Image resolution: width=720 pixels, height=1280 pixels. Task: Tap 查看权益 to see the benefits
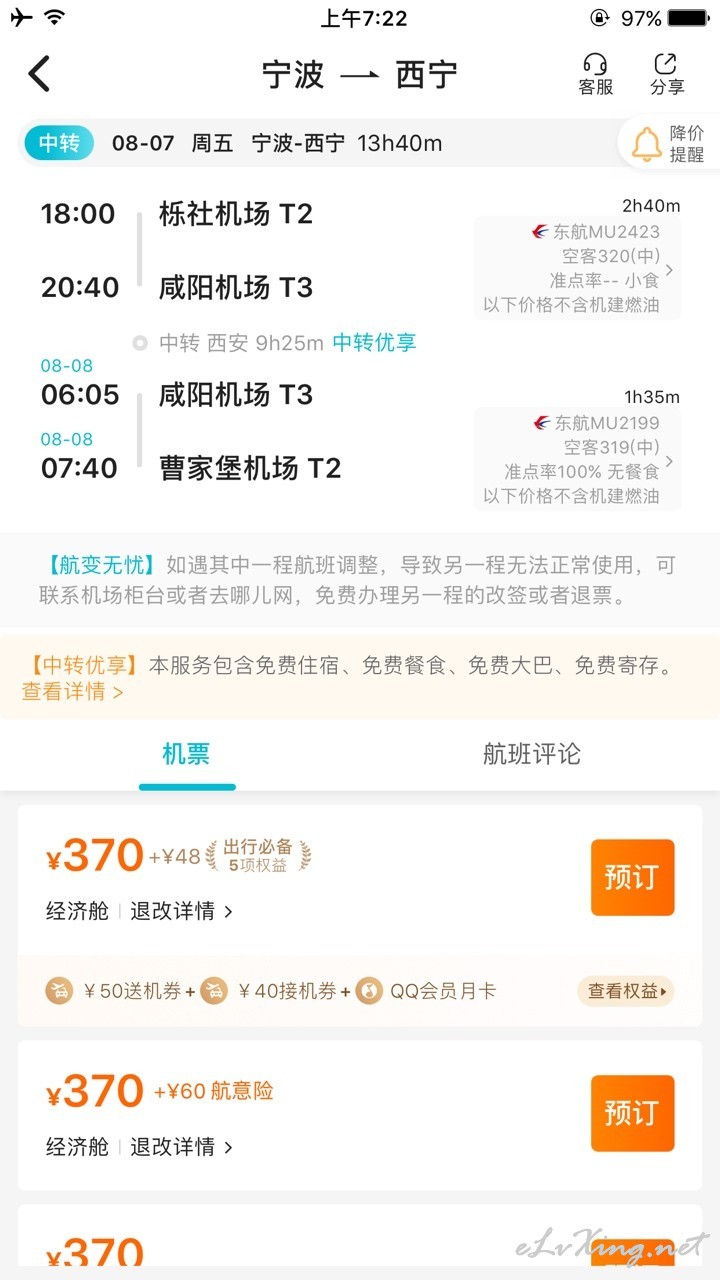coord(625,991)
